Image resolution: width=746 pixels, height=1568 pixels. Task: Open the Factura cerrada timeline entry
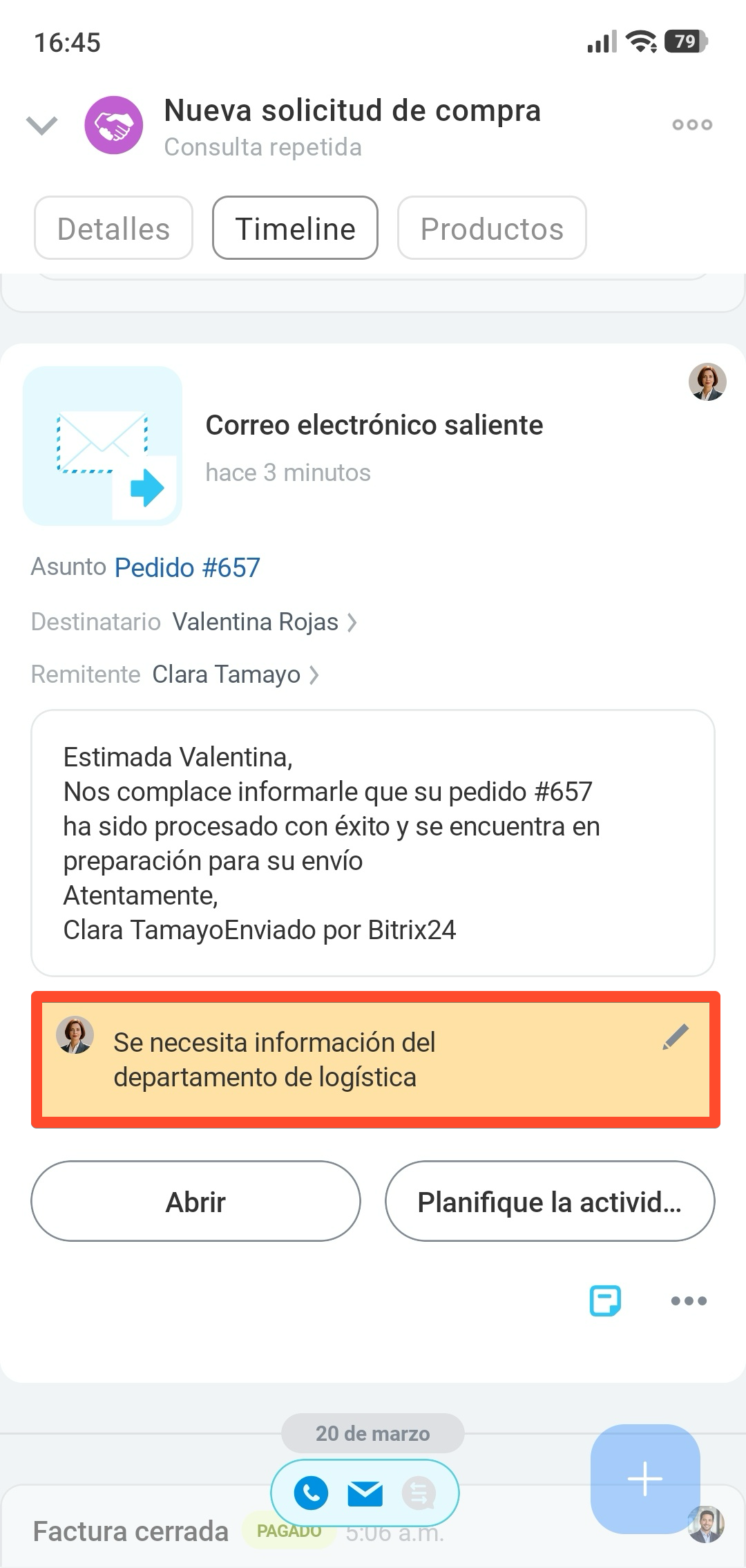tap(131, 1531)
